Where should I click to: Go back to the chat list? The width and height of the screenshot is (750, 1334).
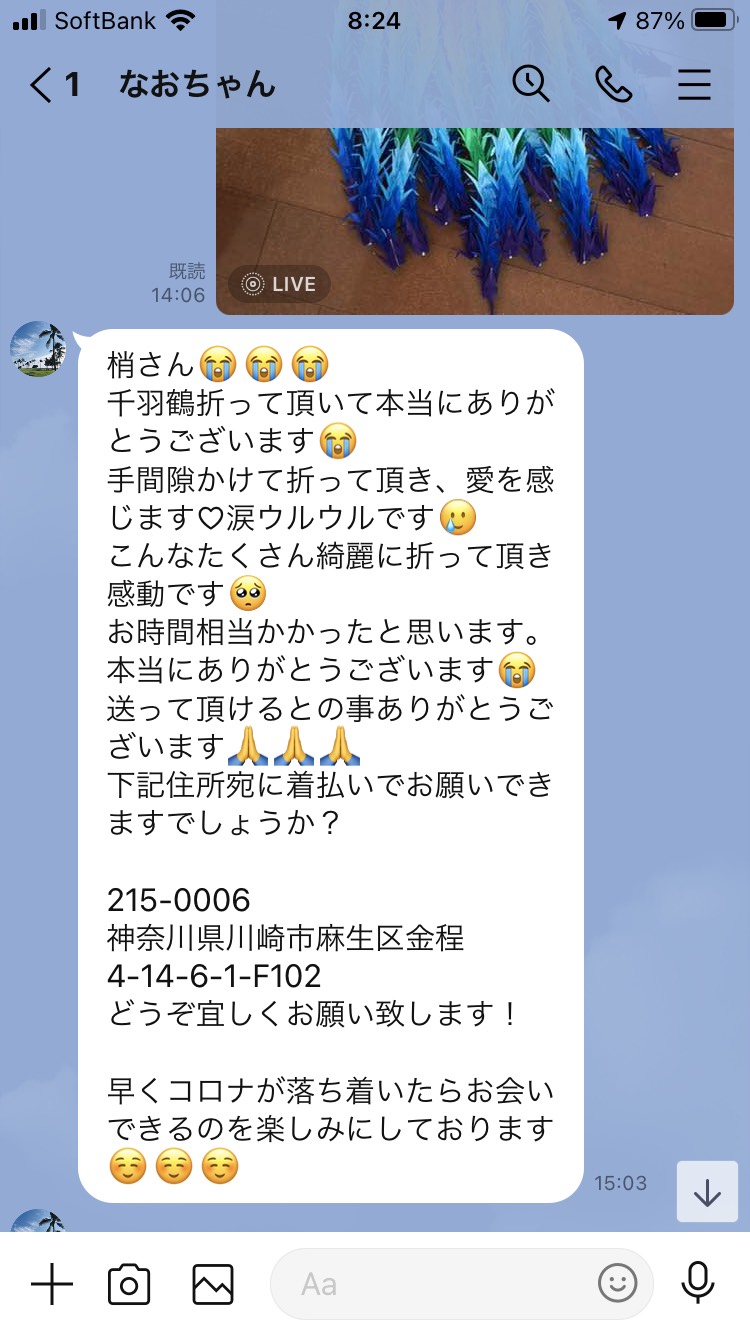pyautogui.click(x=53, y=85)
